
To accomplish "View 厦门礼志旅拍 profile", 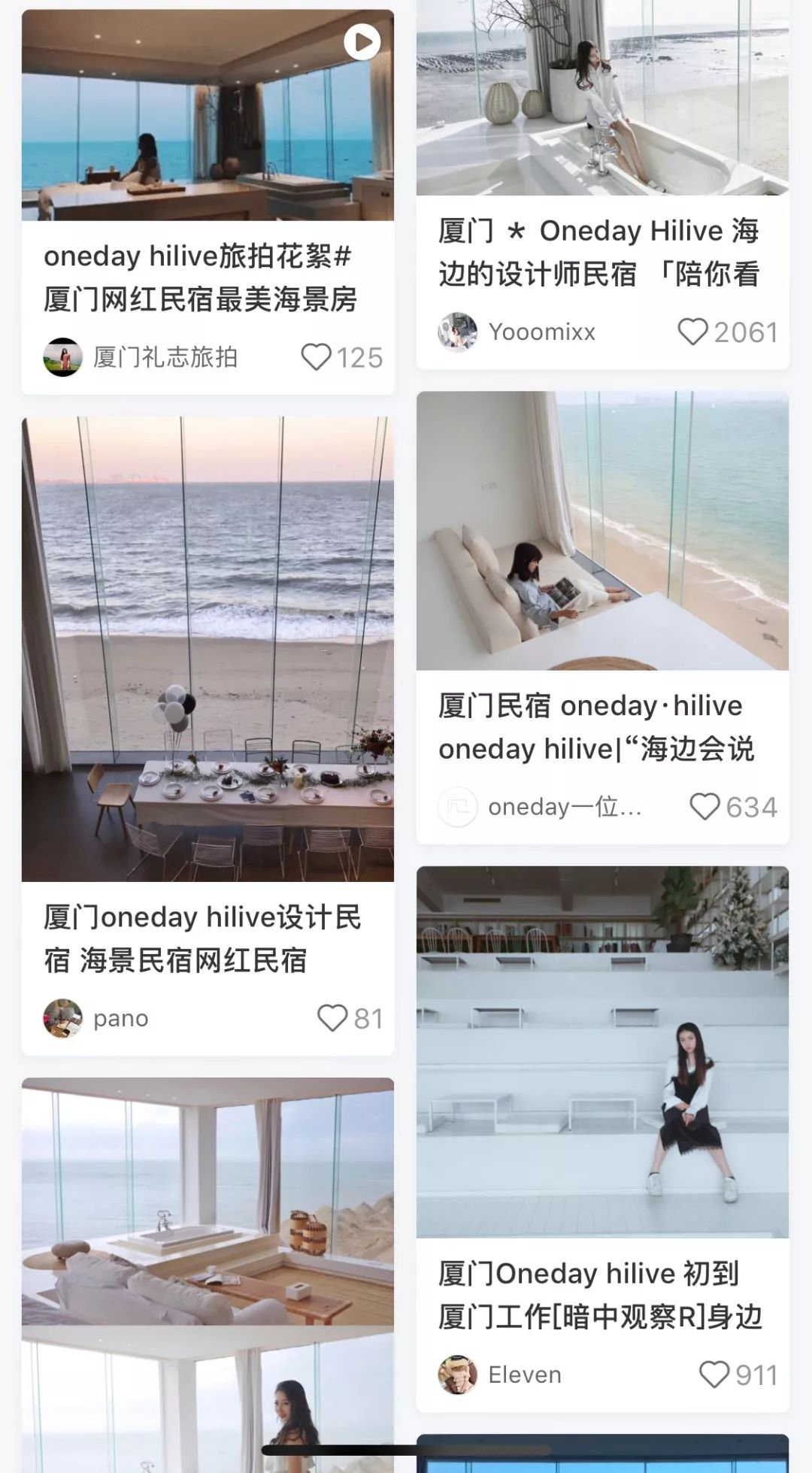I will click(63, 357).
